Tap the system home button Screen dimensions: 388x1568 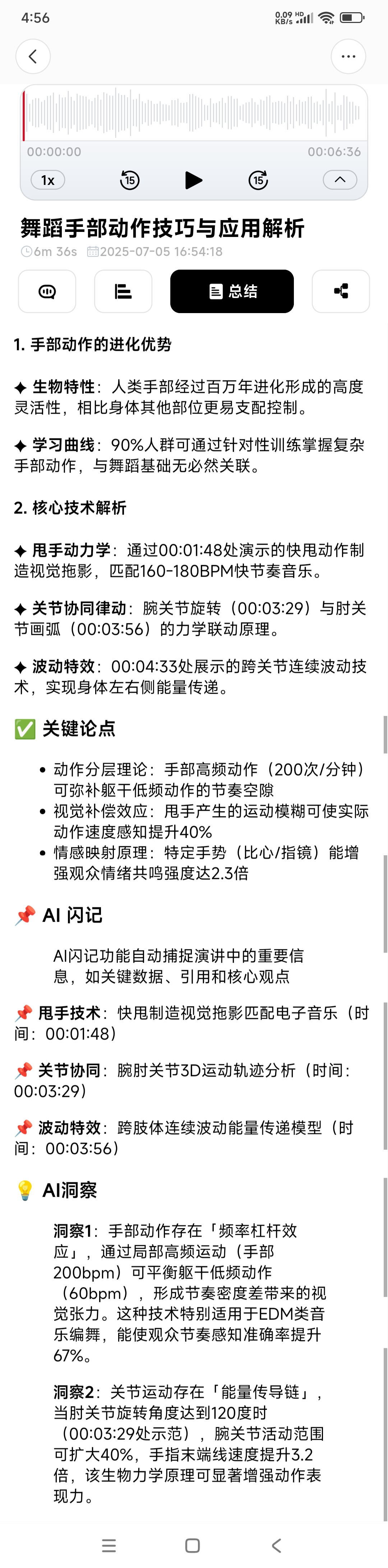tap(193, 1545)
